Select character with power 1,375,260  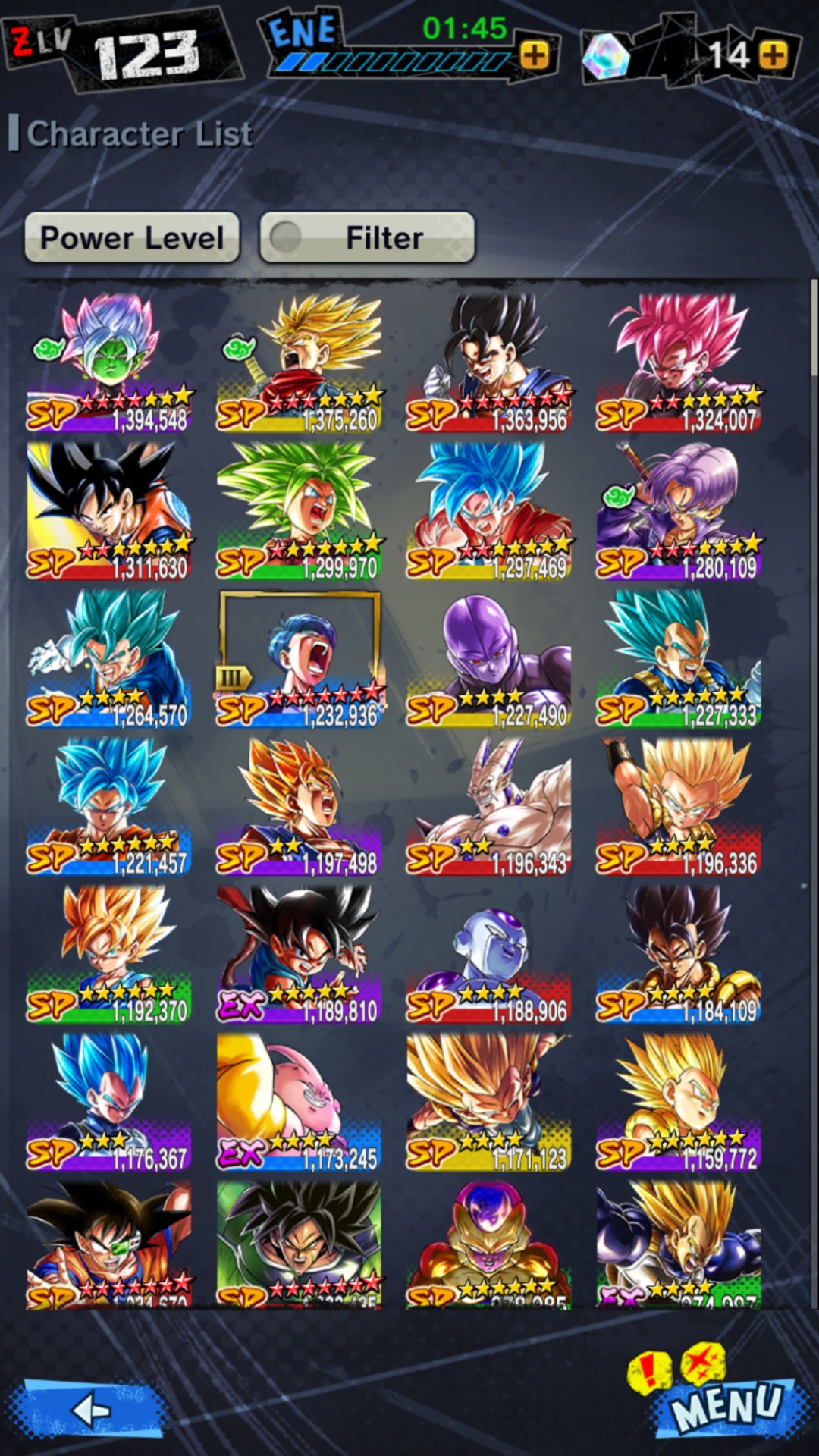pyautogui.click(x=299, y=362)
